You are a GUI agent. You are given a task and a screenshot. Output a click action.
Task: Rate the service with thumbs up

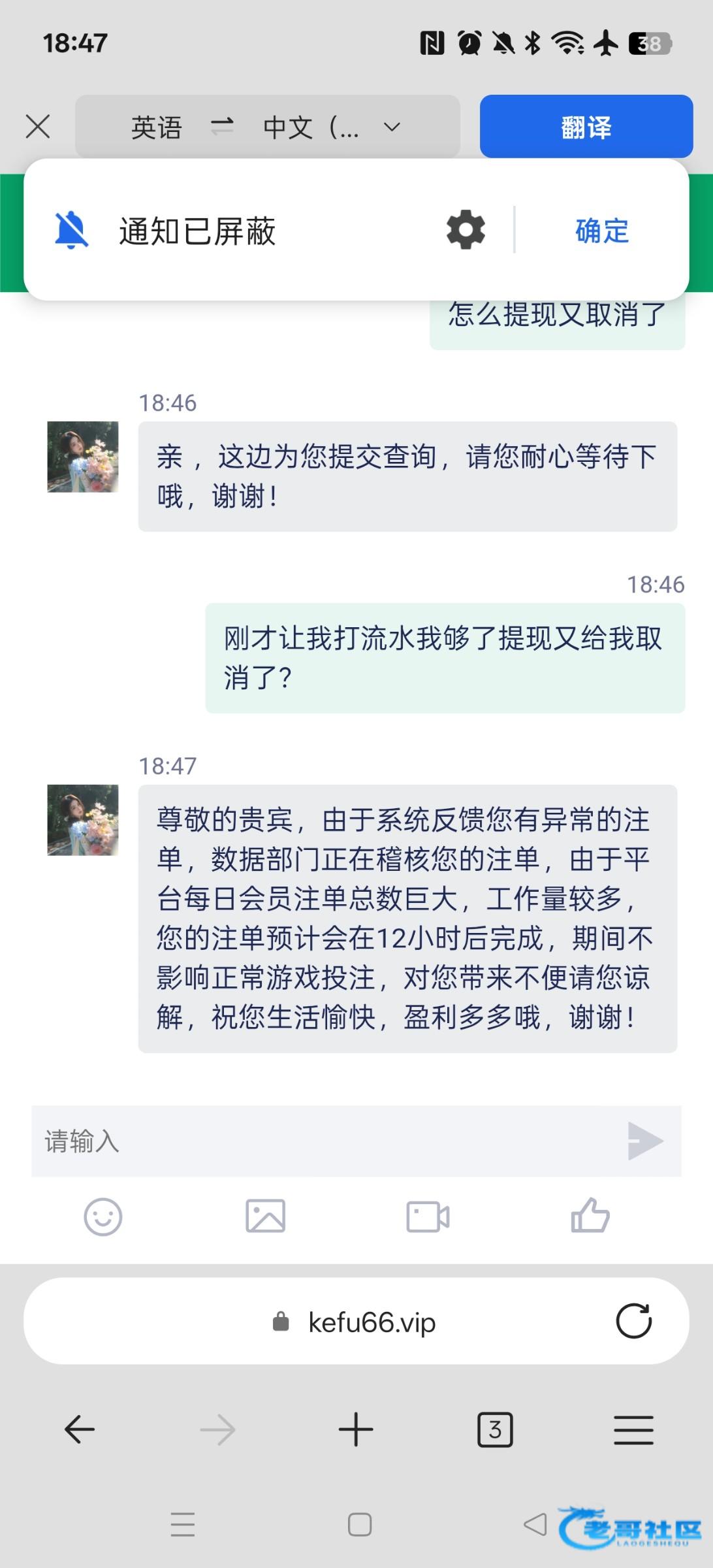(590, 1216)
